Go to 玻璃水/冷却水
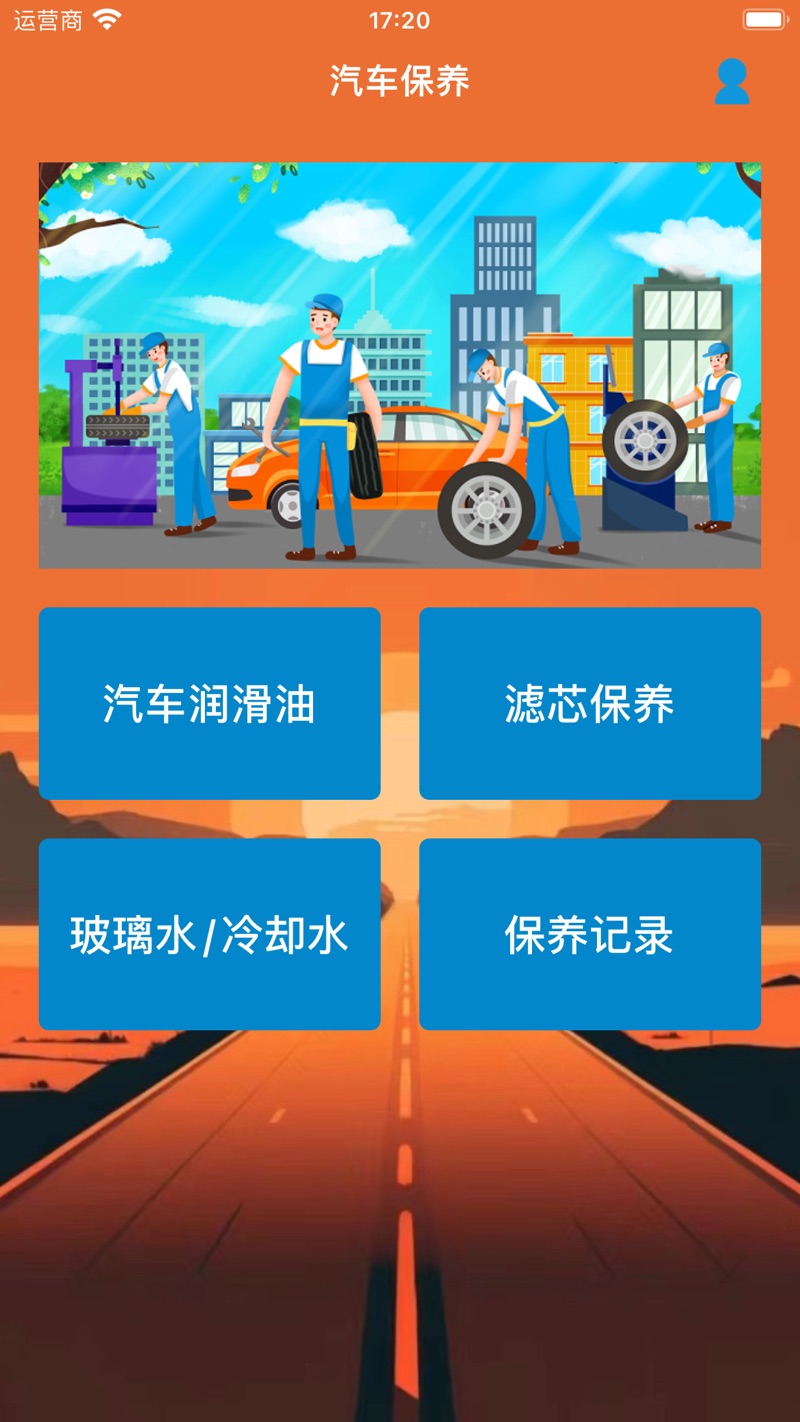 tap(209, 934)
